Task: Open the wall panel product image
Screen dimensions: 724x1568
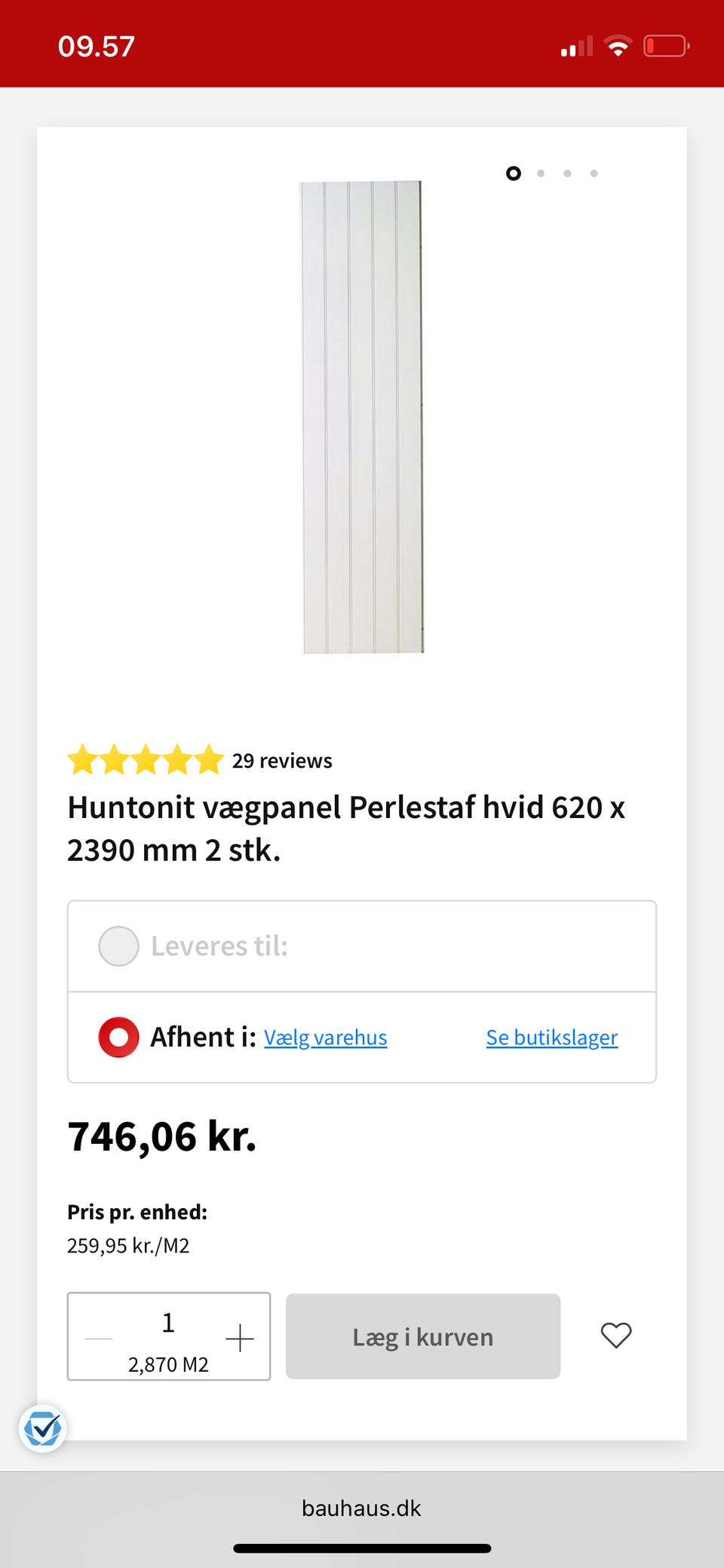Action: click(361, 417)
